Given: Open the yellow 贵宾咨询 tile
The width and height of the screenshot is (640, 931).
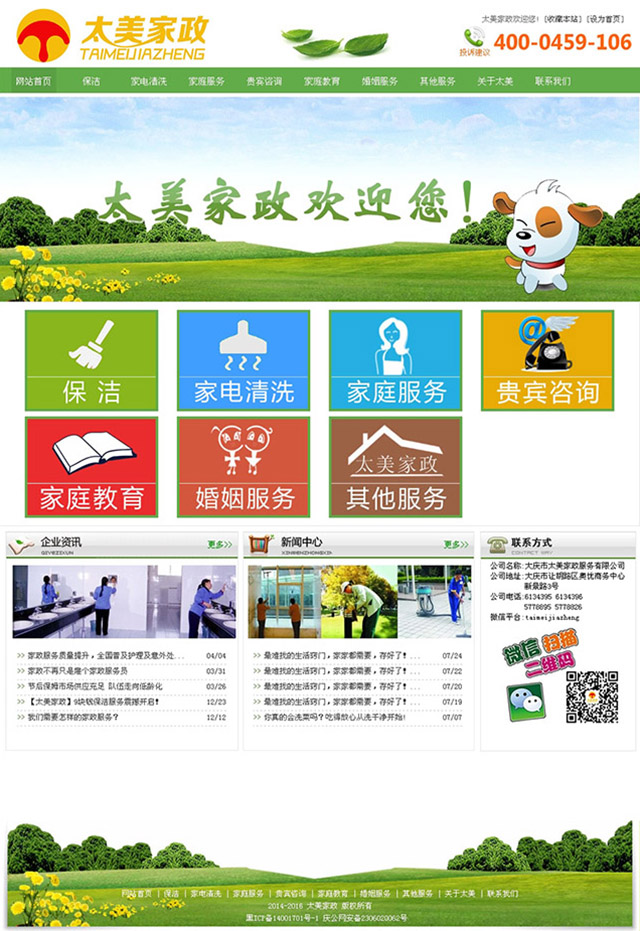Looking at the screenshot, I should point(547,360).
